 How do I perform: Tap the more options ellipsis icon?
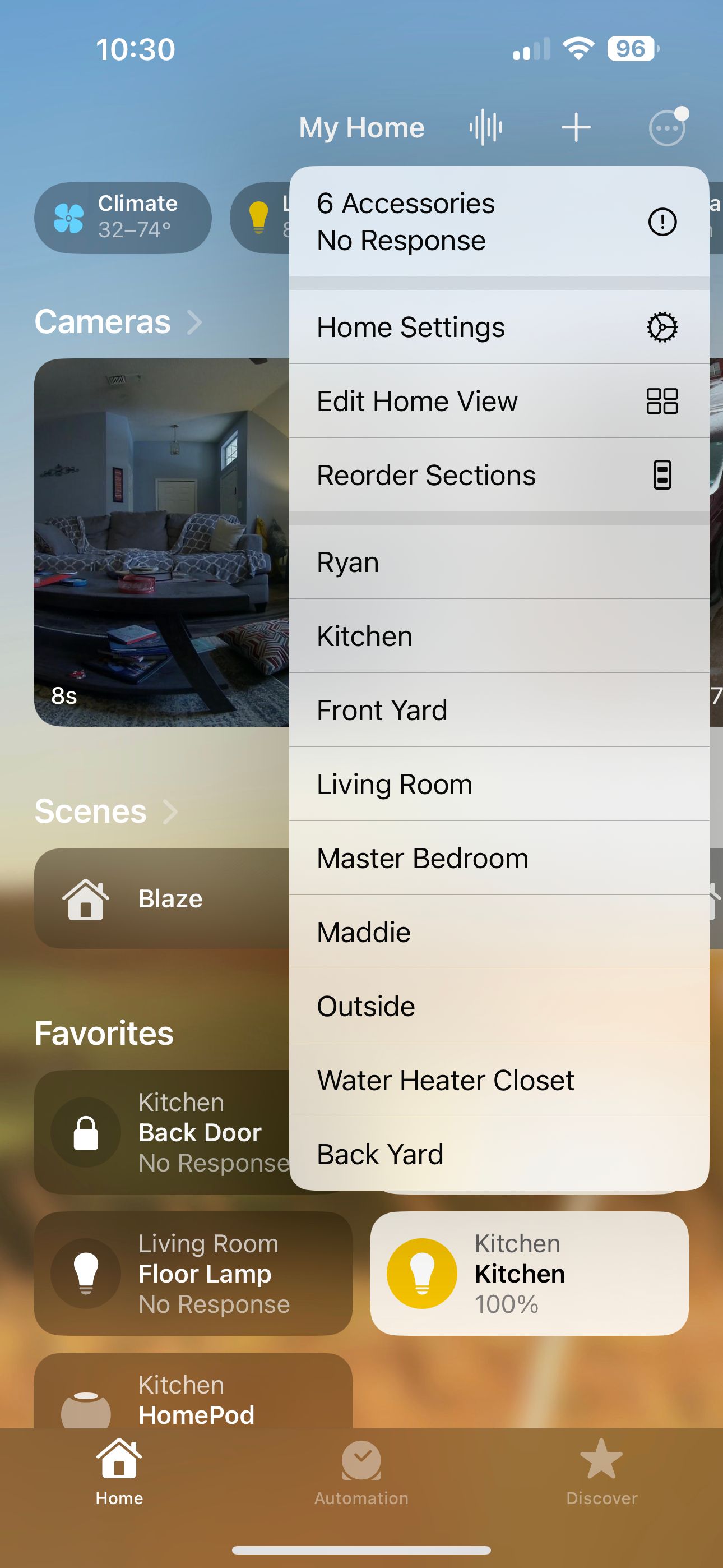[667, 127]
